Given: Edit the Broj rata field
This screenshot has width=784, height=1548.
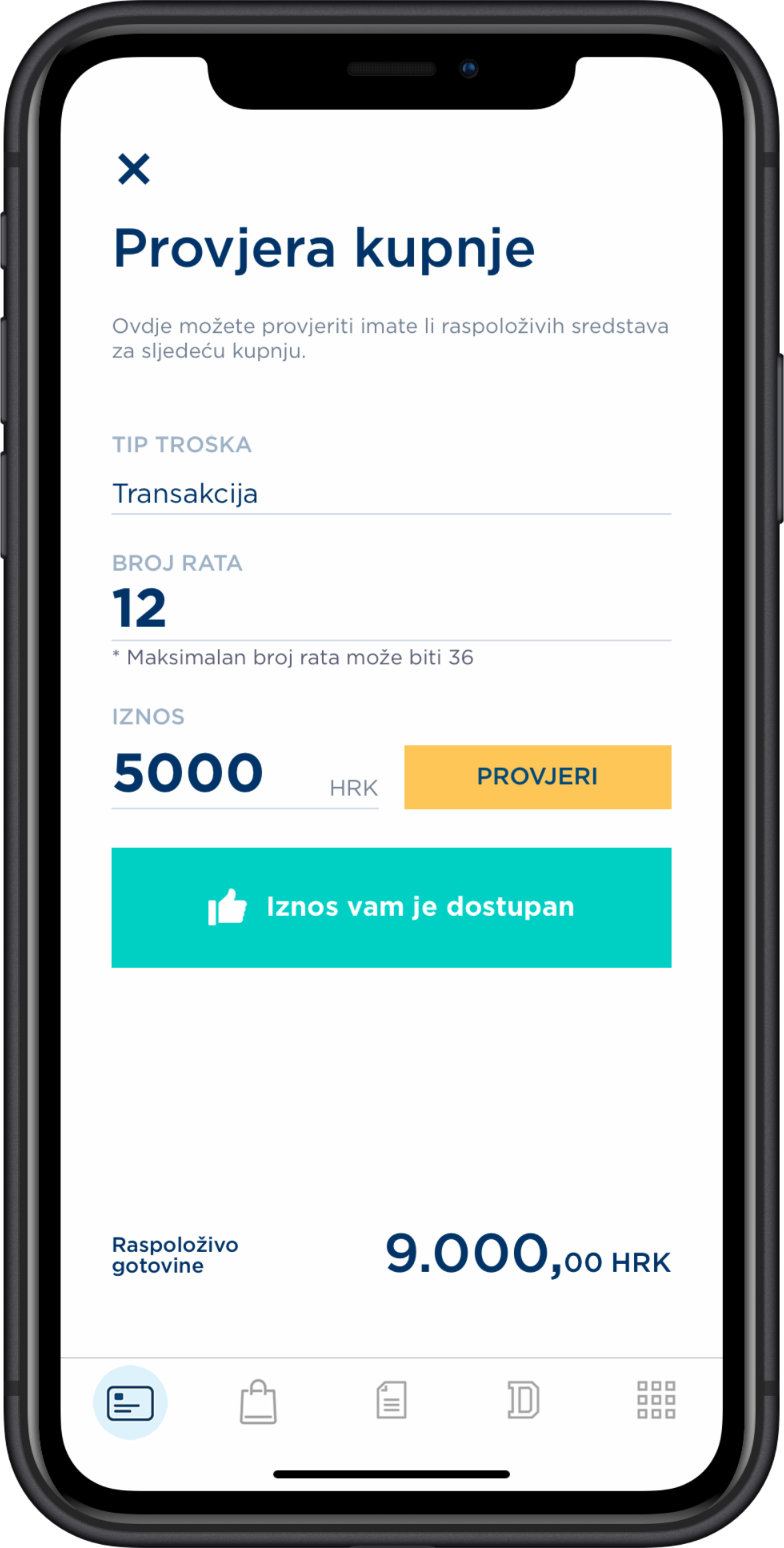Looking at the screenshot, I should [391, 608].
